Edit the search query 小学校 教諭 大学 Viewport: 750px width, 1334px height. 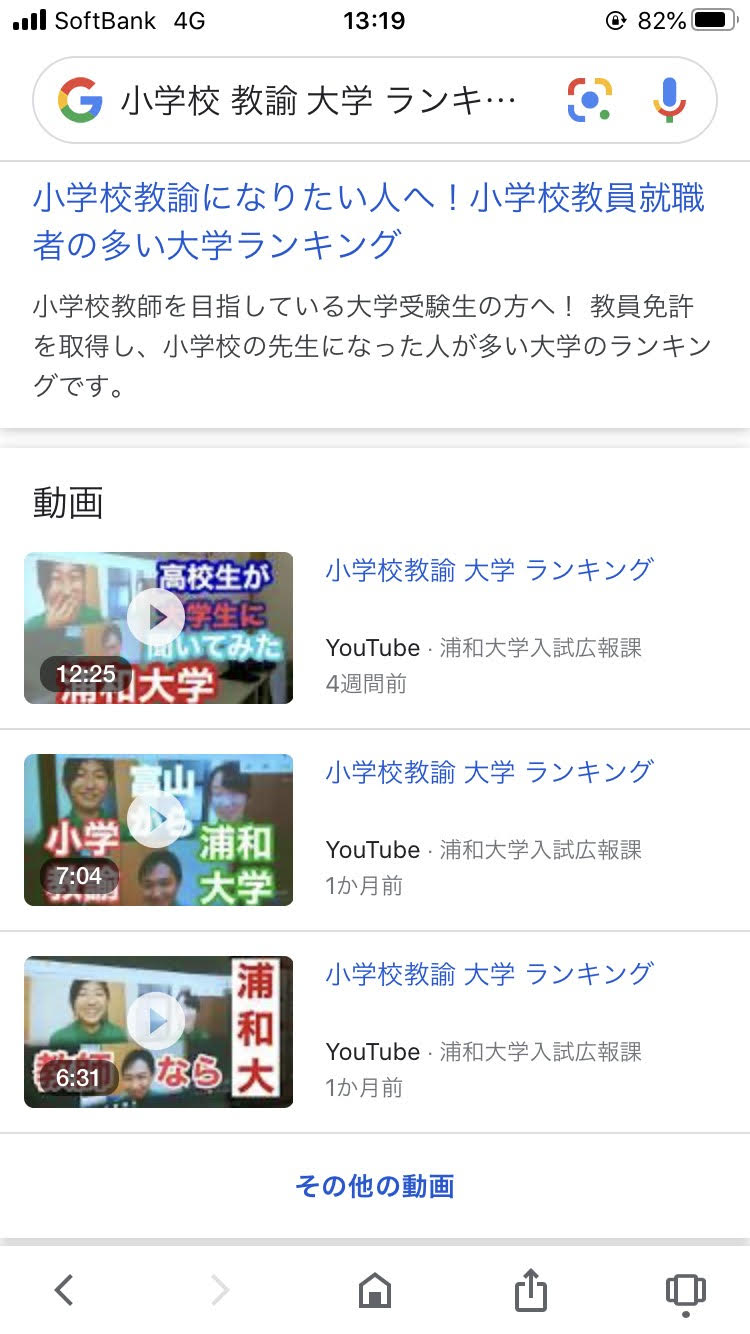pyautogui.click(x=320, y=100)
